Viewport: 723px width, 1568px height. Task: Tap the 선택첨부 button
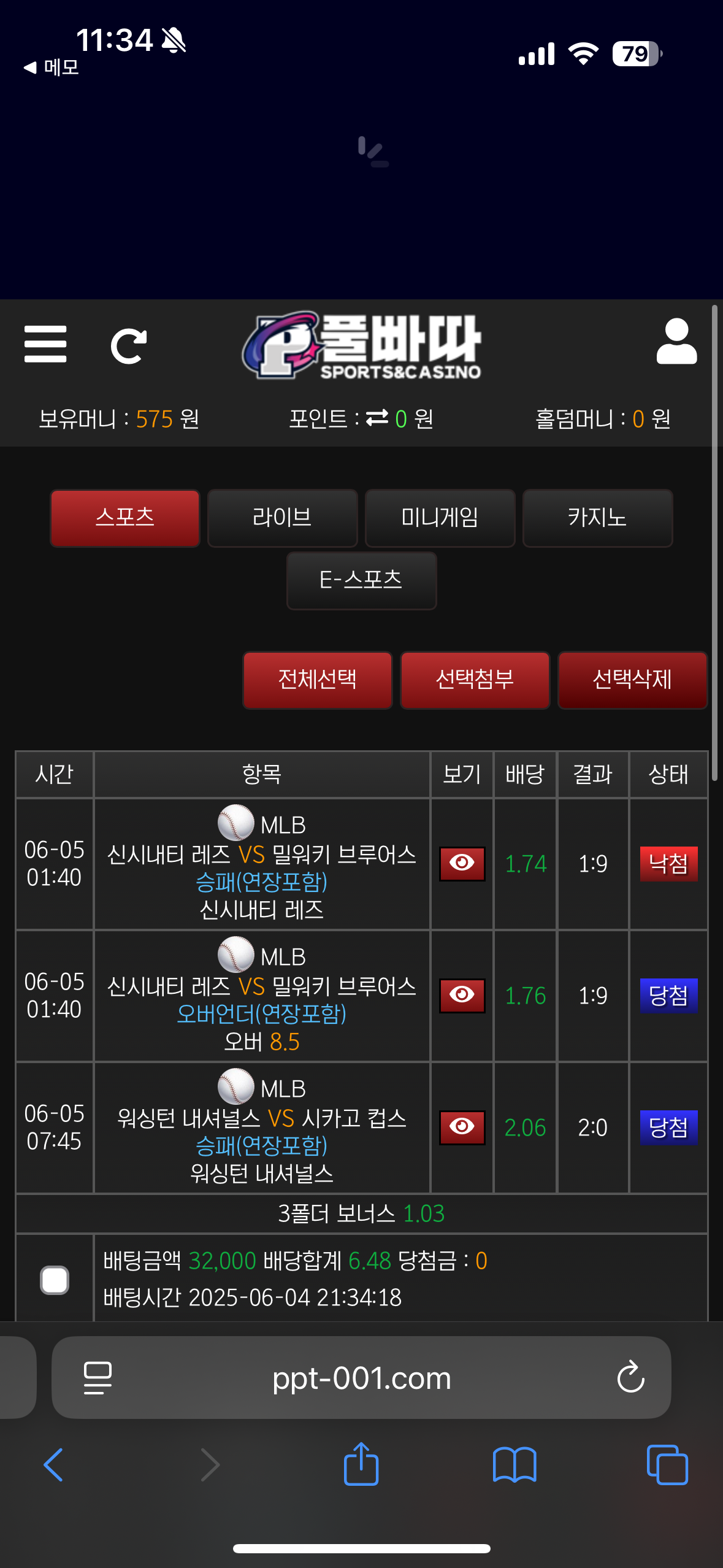[x=475, y=680]
